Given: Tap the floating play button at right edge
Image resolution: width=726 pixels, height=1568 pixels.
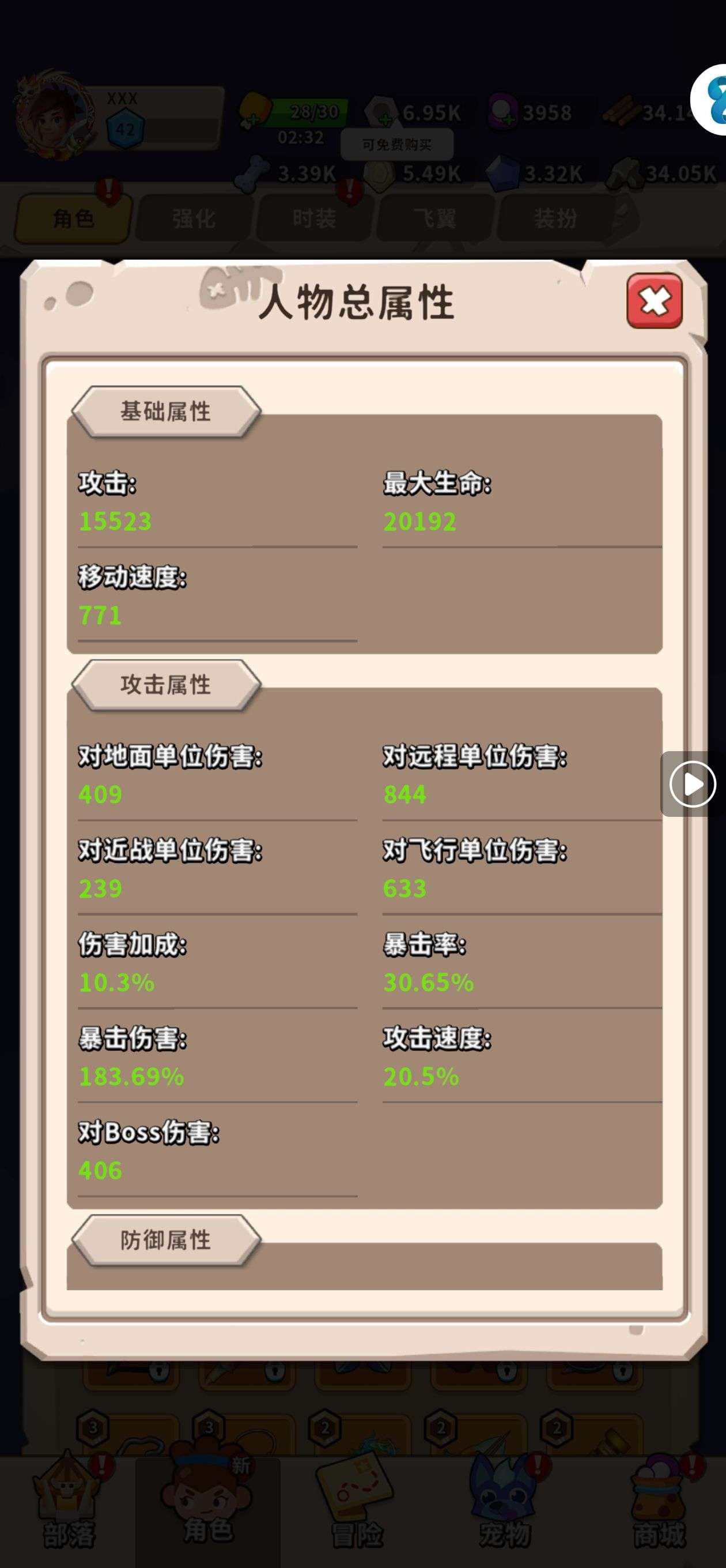Looking at the screenshot, I should [x=692, y=784].
